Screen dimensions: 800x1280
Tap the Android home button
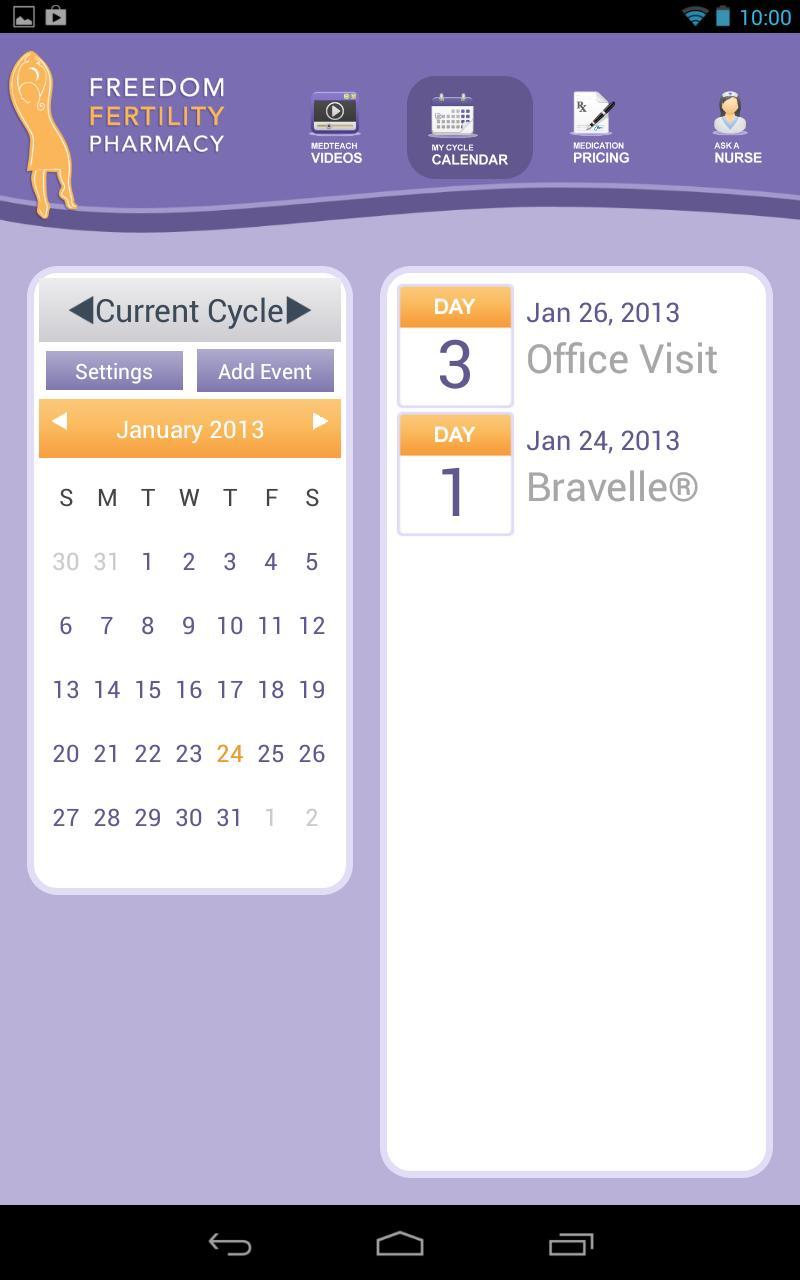(400, 1245)
